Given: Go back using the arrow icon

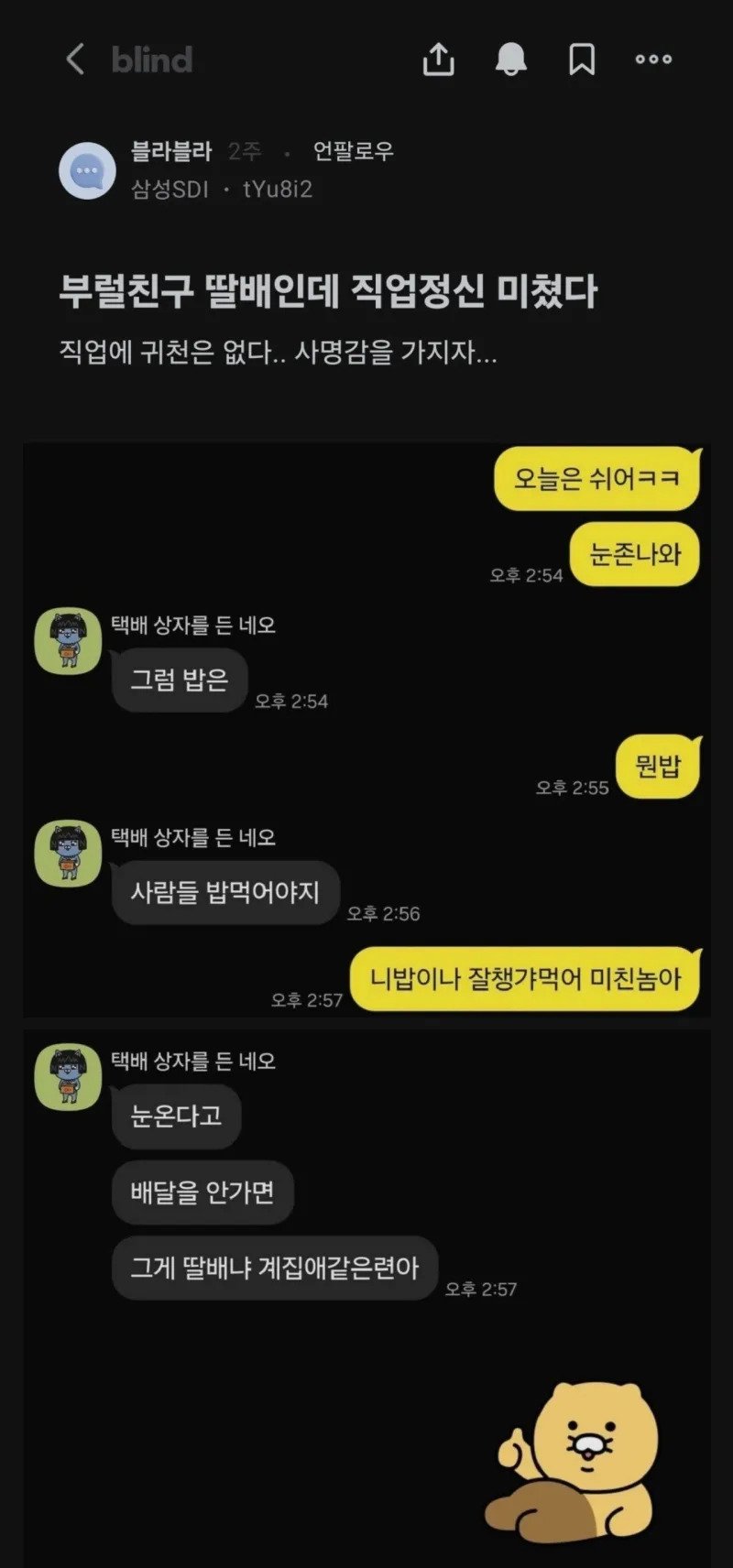Looking at the screenshot, I should 75,60.
